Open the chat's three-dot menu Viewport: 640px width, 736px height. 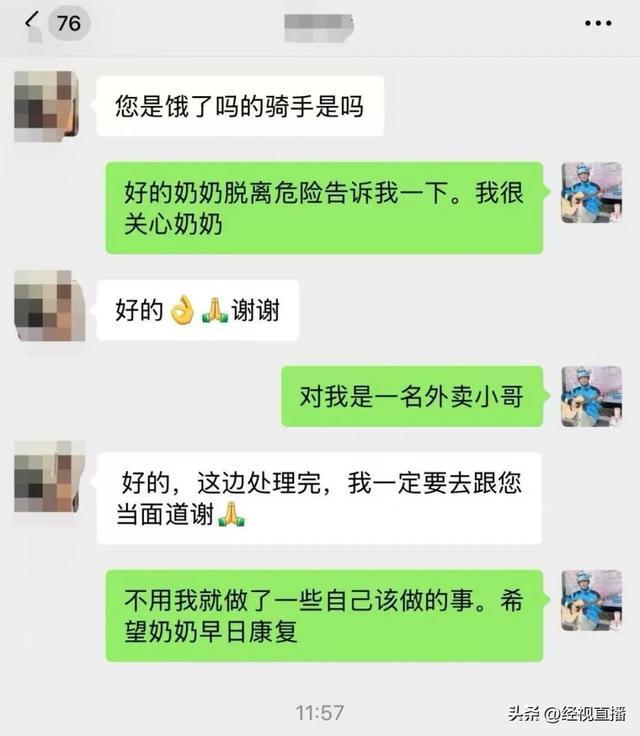[x=597, y=22]
